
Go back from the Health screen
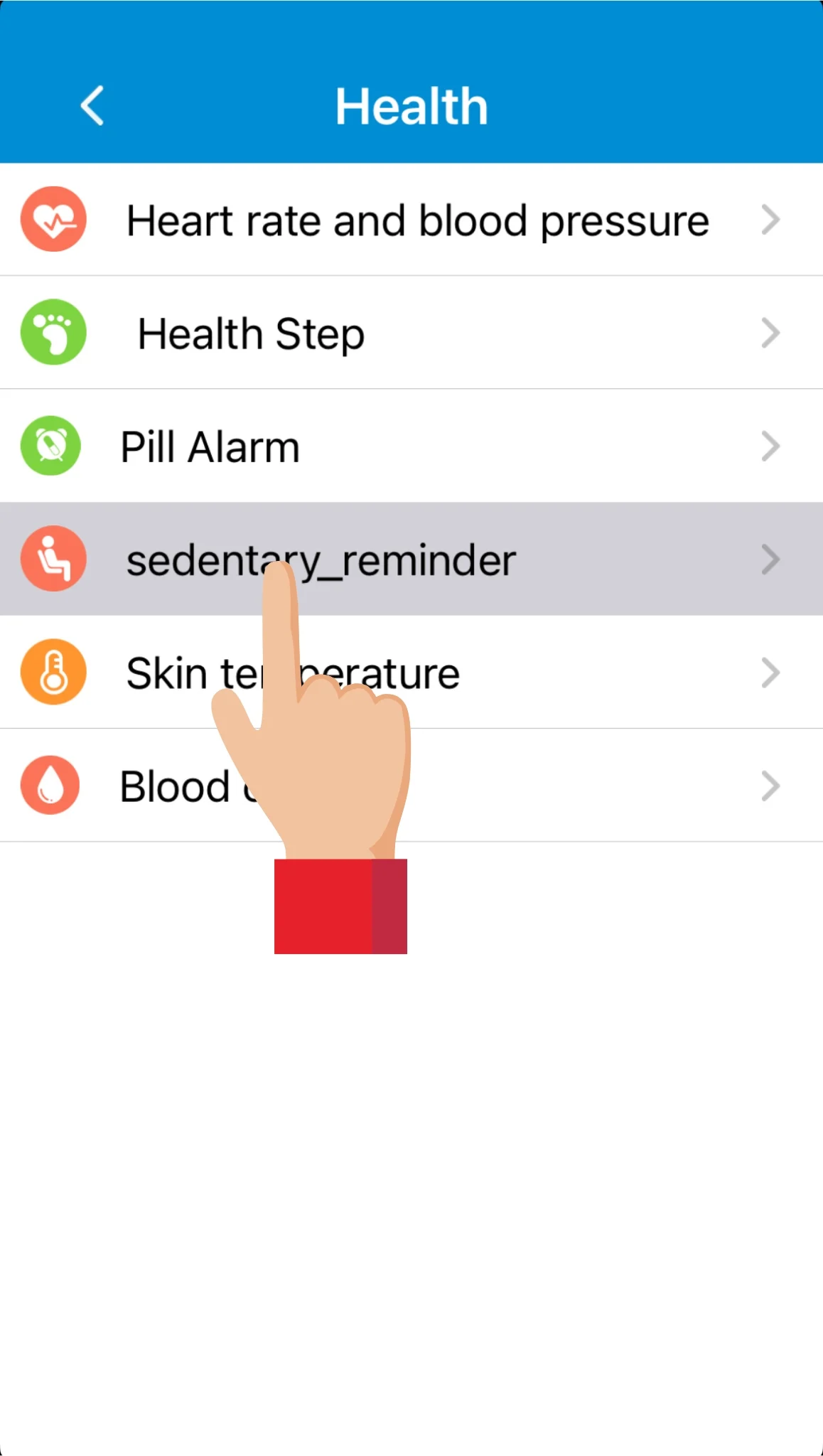pos(92,106)
